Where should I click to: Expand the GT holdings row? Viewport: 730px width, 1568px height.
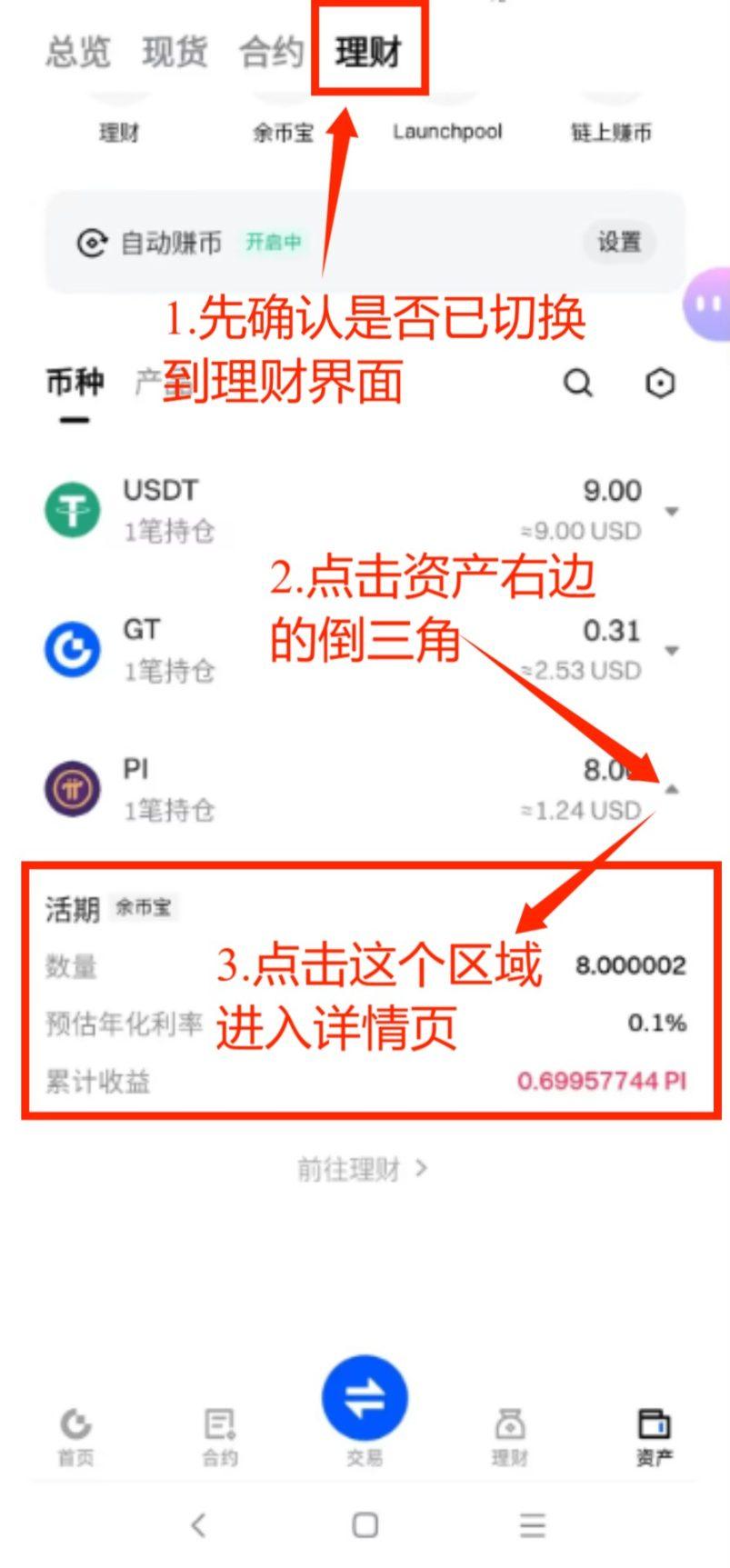pyautogui.click(x=672, y=651)
